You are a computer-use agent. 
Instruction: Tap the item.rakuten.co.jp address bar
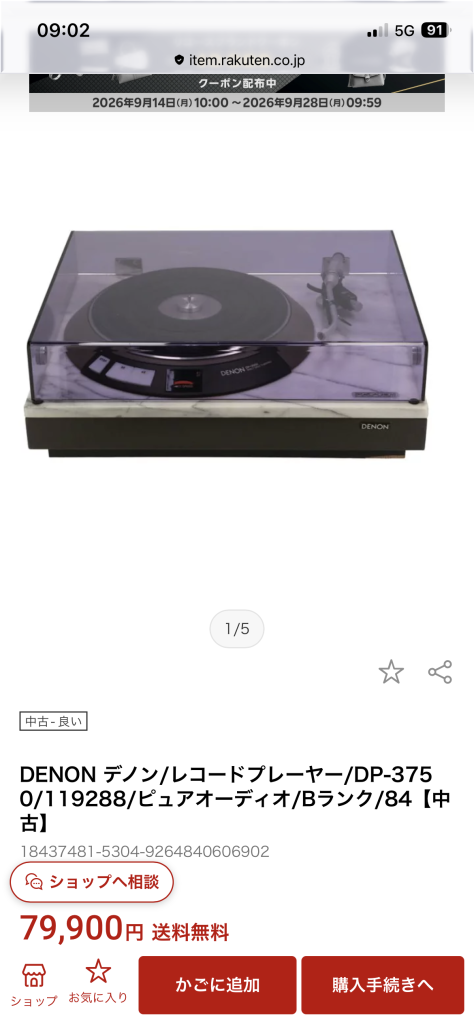[237, 60]
